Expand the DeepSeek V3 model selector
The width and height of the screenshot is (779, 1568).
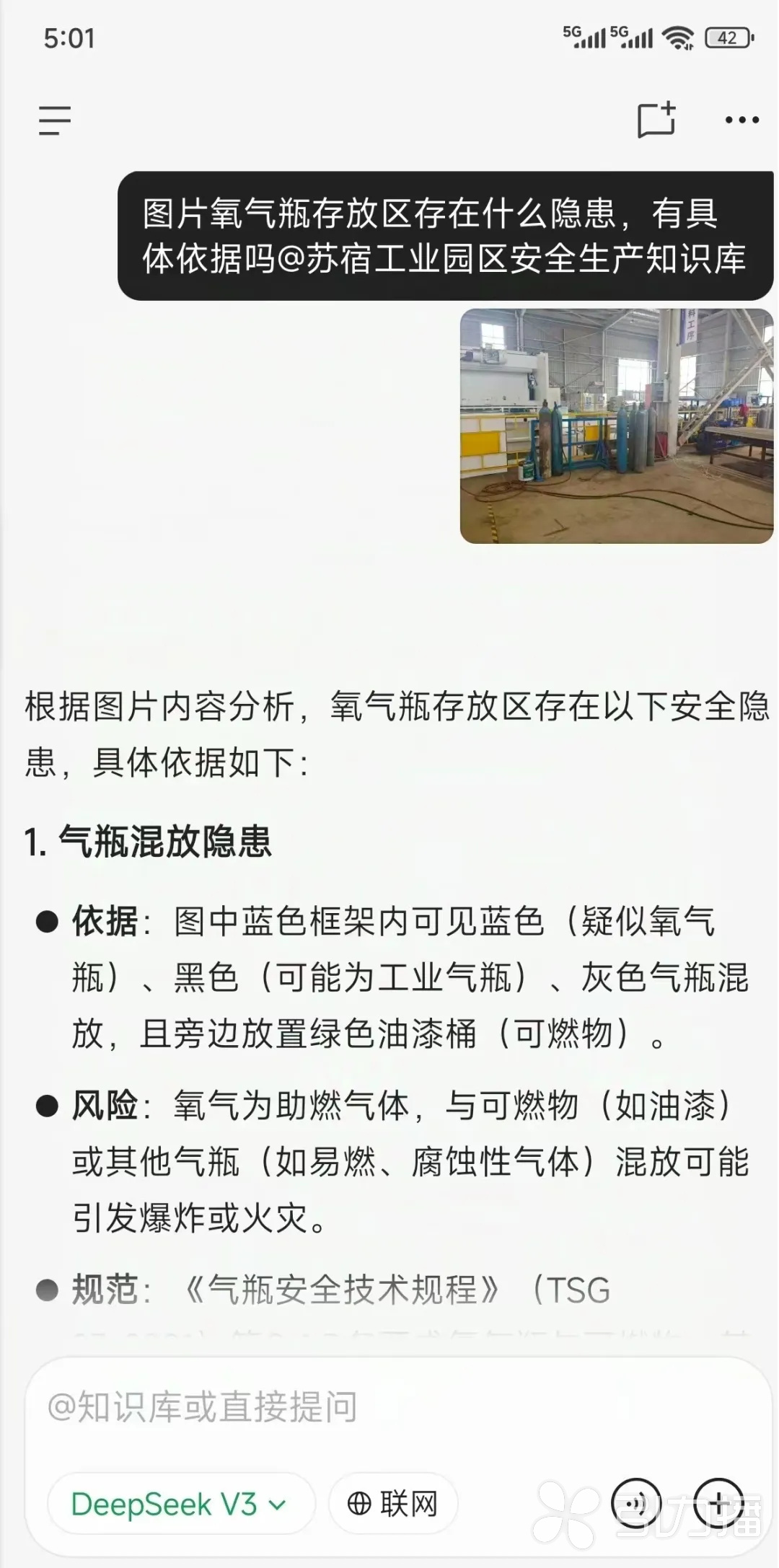180,1504
